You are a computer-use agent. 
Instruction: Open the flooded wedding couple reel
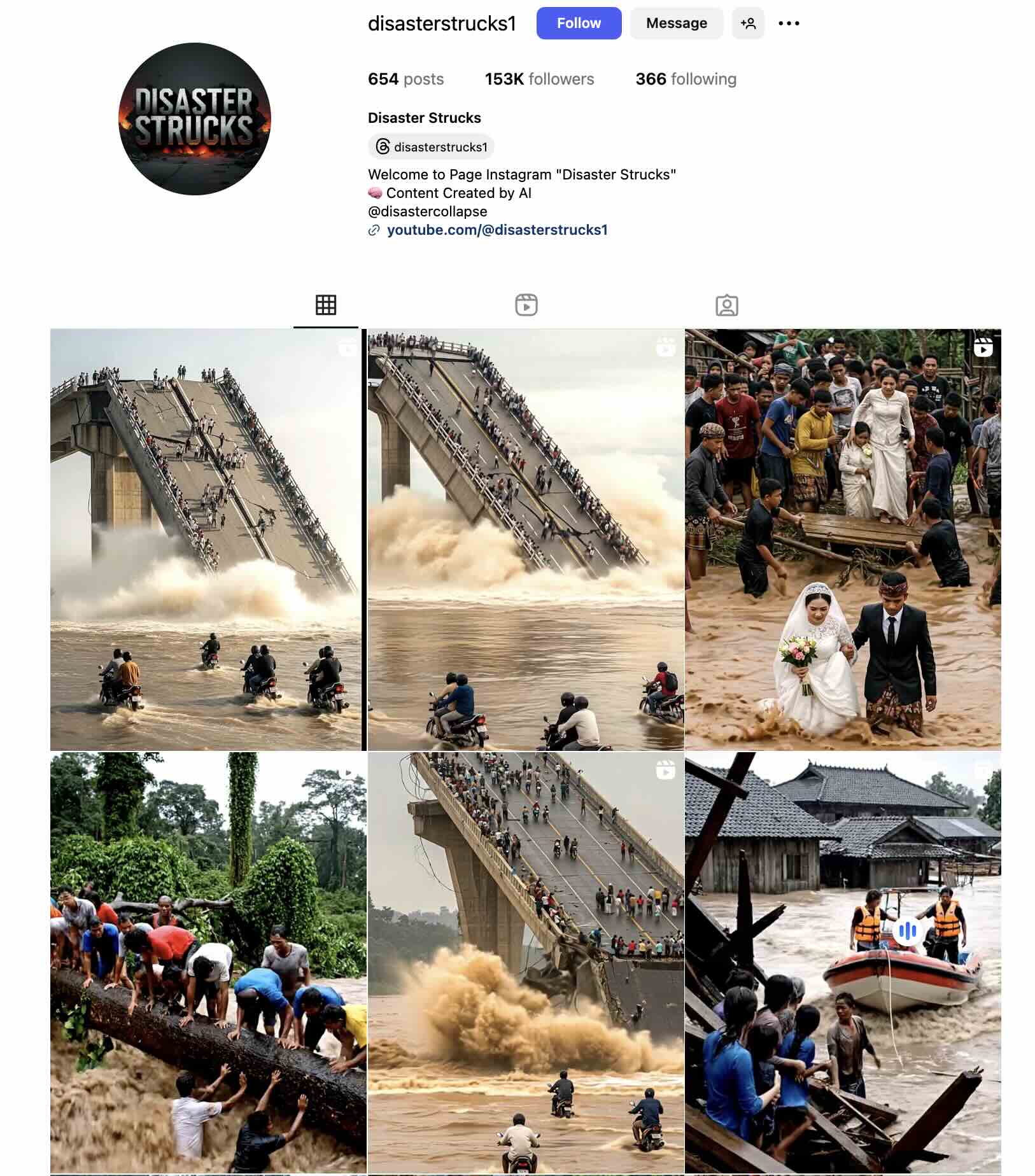842,539
